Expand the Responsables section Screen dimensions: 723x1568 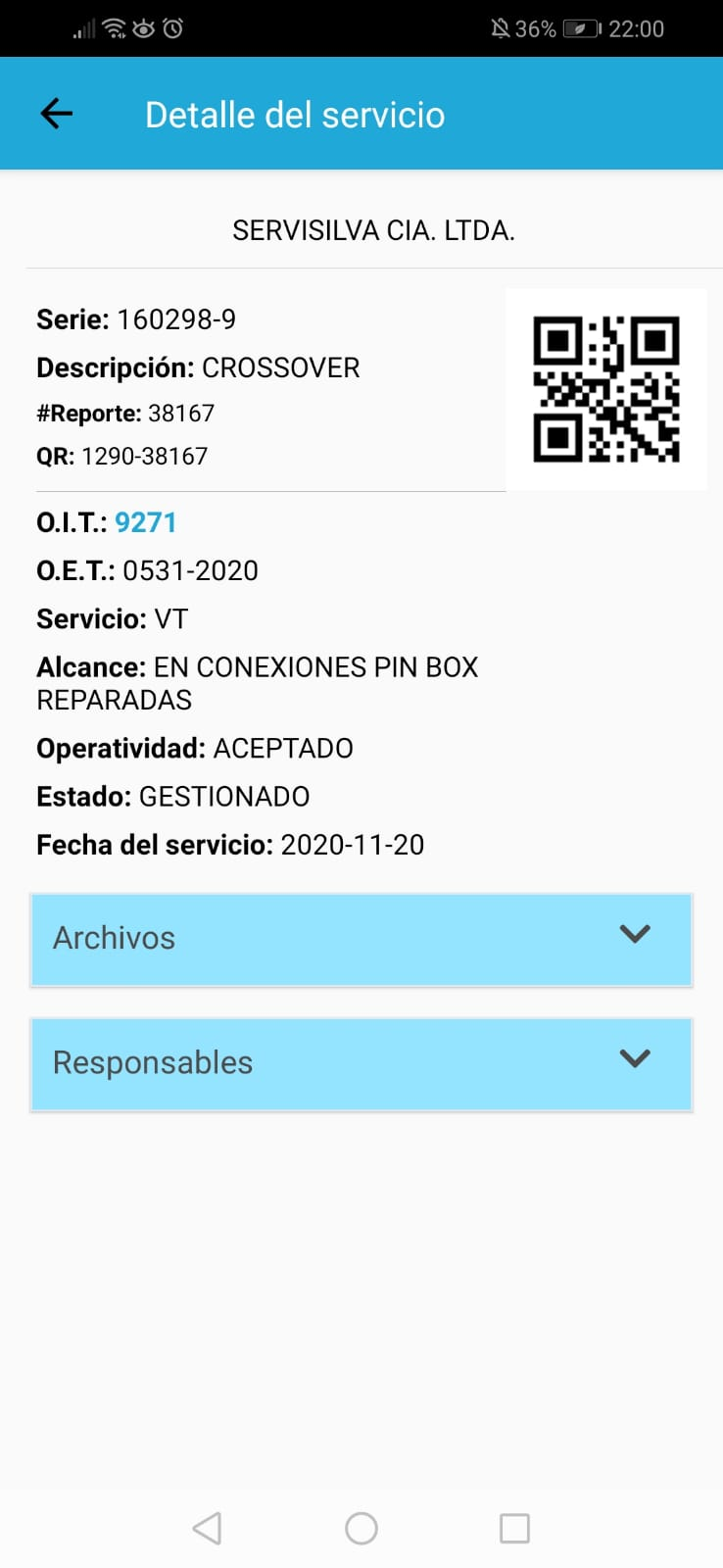coord(361,1063)
